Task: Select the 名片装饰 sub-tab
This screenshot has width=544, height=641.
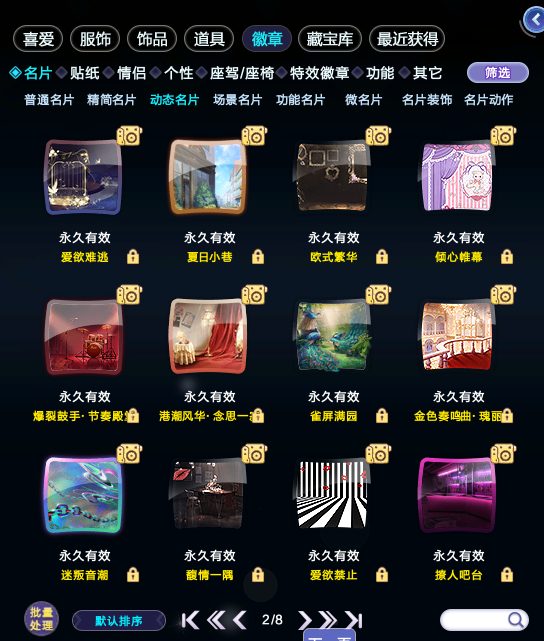Action: point(427,100)
